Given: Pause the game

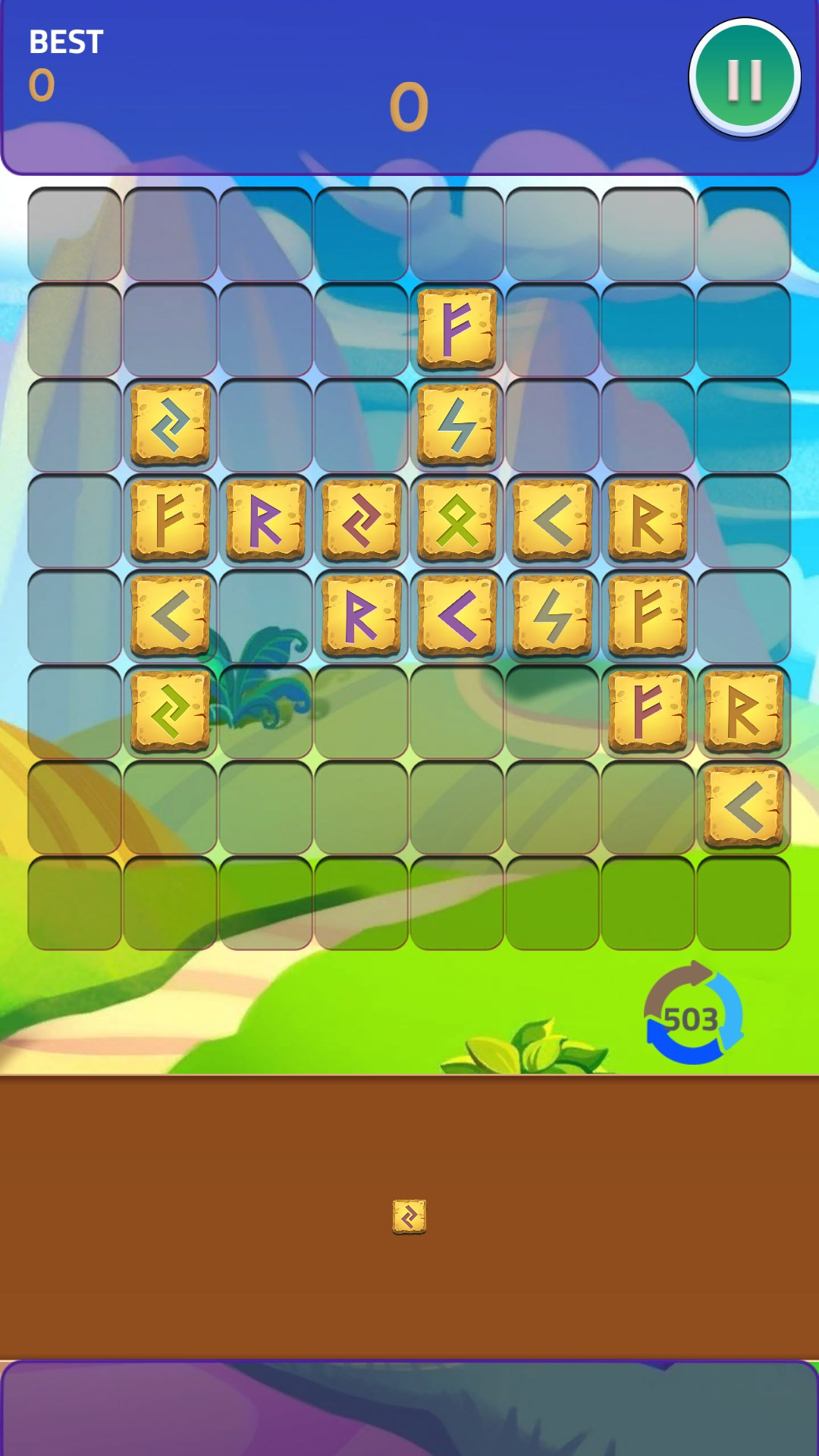Looking at the screenshot, I should click(x=744, y=77).
